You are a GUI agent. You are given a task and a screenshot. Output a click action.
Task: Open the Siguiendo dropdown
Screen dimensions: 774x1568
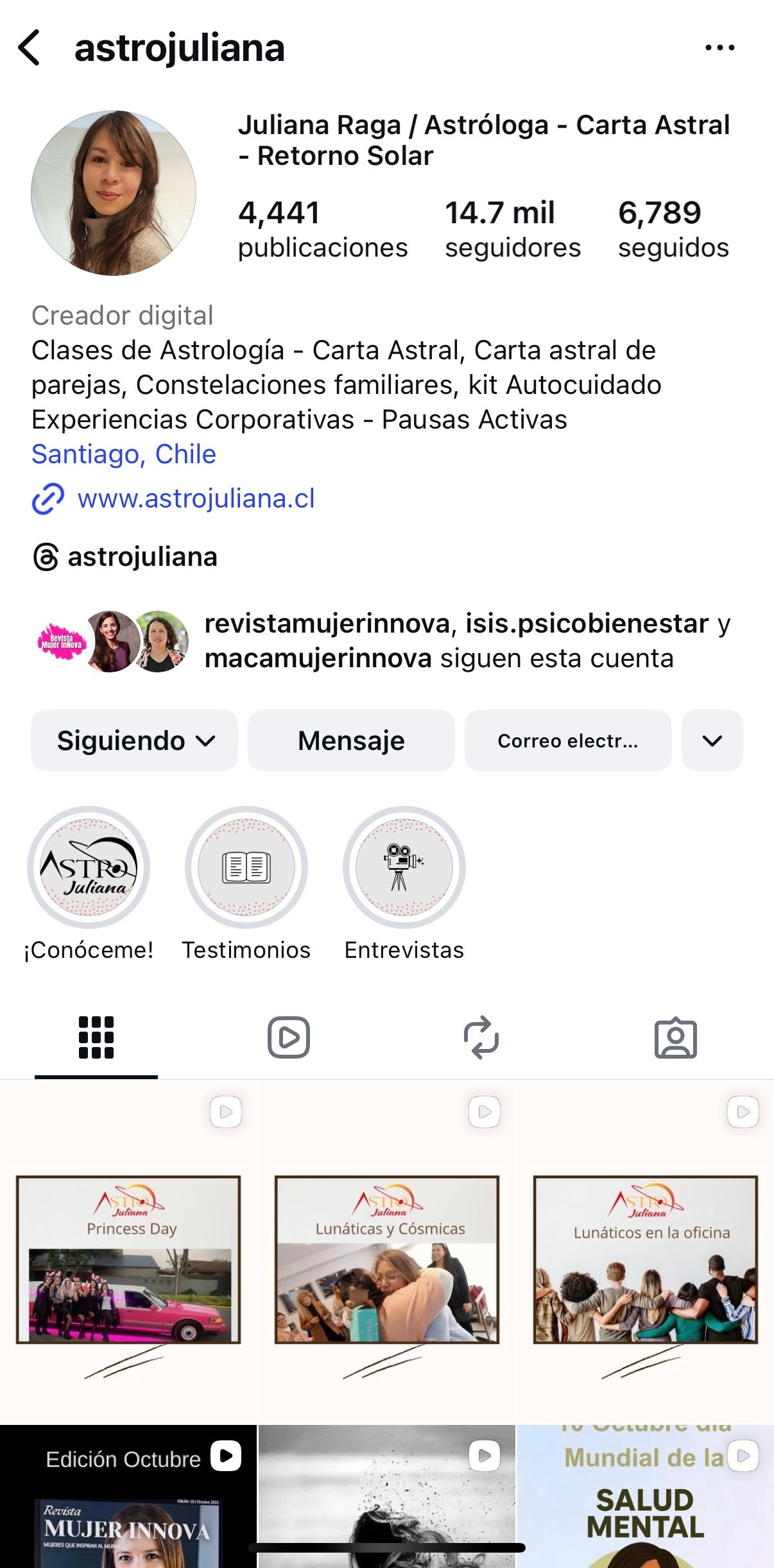tap(134, 740)
